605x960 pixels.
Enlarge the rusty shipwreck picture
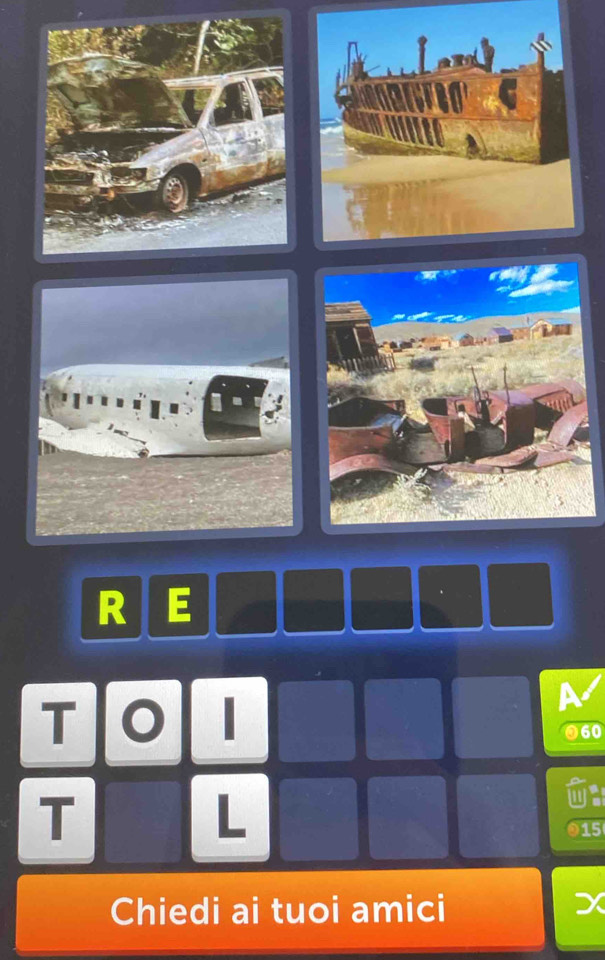tap(445, 125)
